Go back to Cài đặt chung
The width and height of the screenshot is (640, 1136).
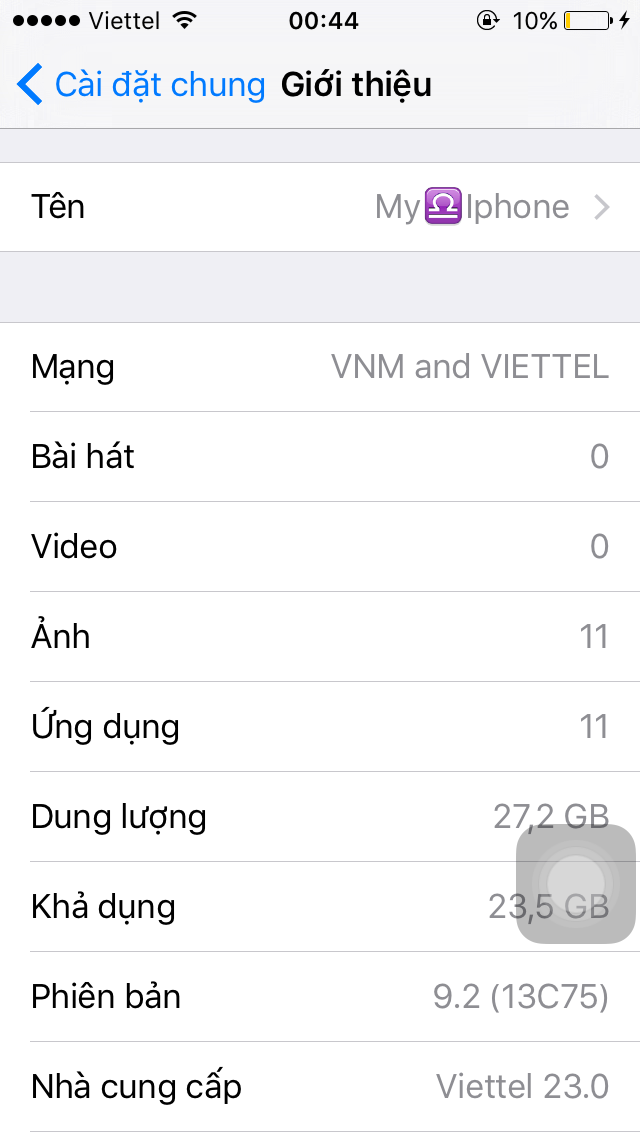[x=140, y=85]
